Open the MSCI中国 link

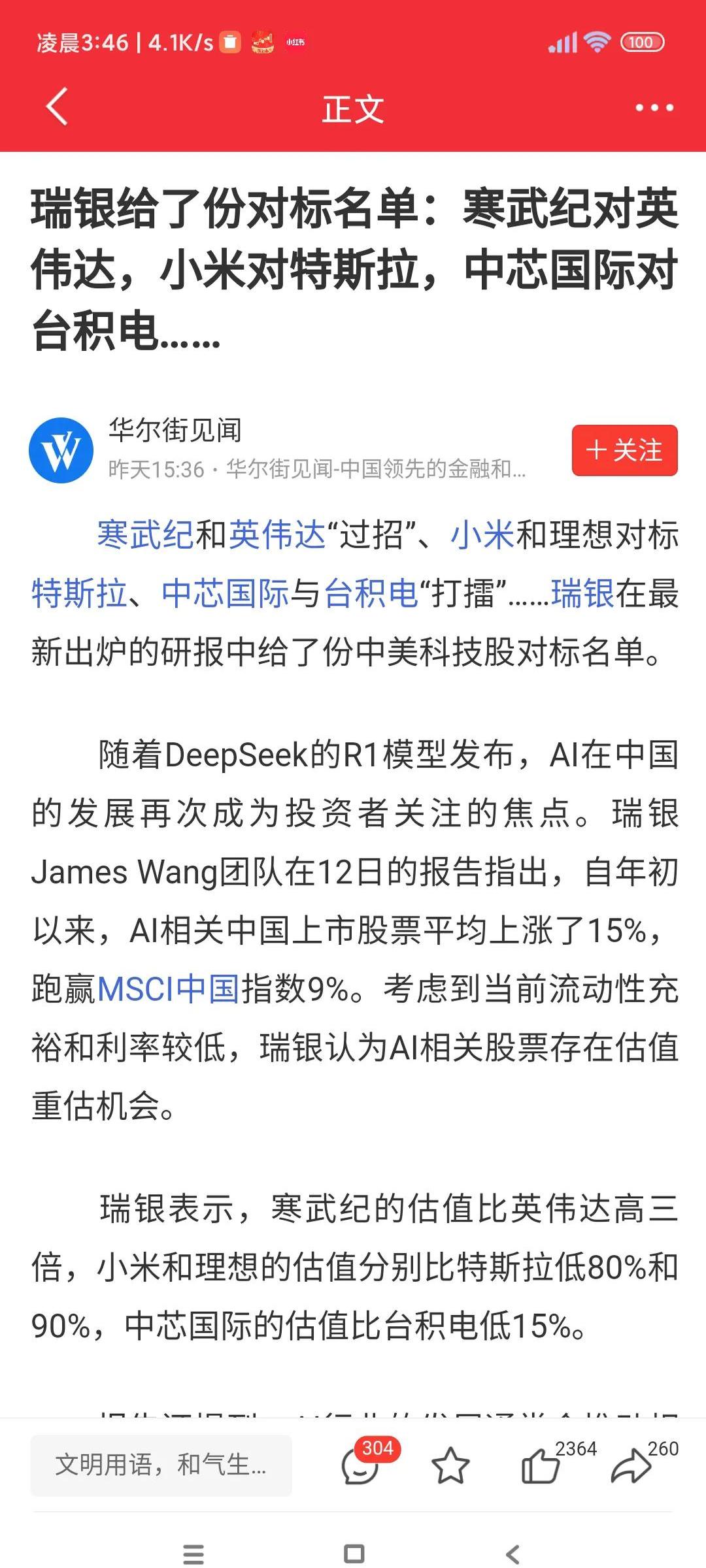click(x=168, y=989)
